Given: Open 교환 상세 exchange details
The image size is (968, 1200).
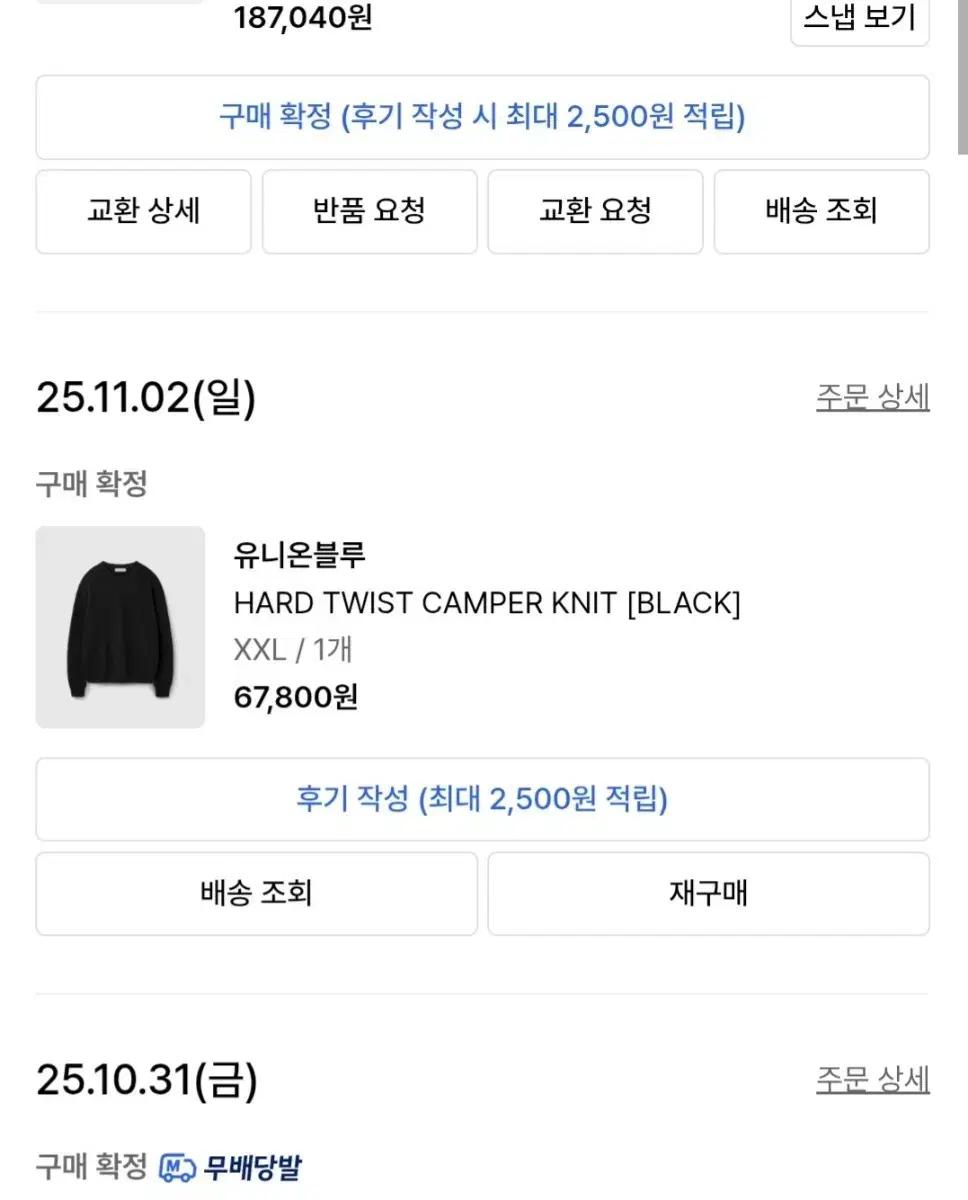Looking at the screenshot, I should pos(142,211).
